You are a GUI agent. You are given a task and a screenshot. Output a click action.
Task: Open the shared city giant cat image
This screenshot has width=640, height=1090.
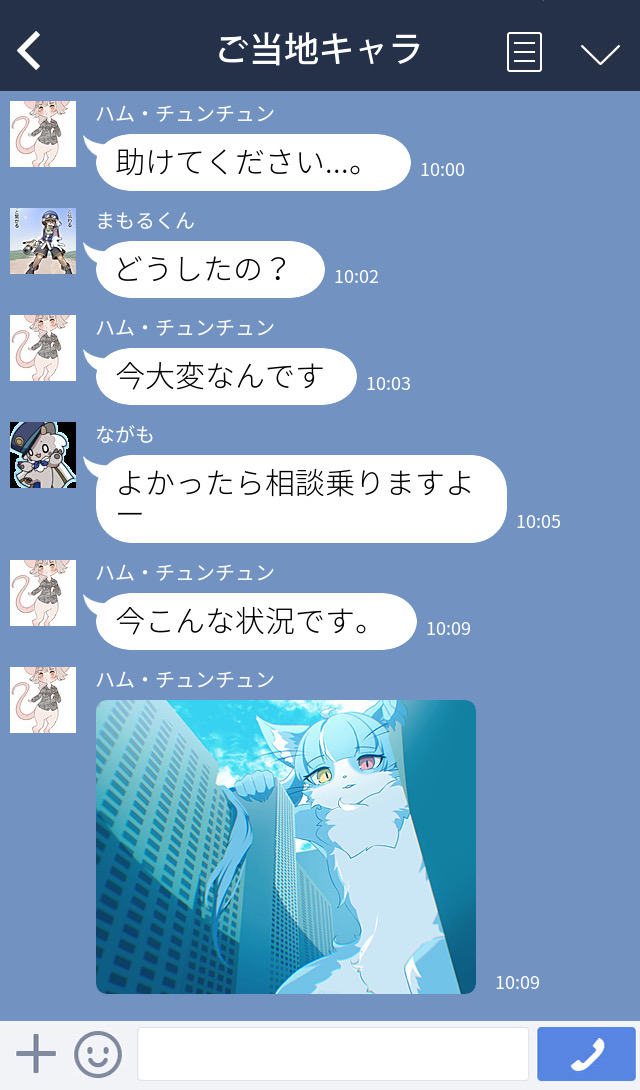pyautogui.click(x=286, y=847)
